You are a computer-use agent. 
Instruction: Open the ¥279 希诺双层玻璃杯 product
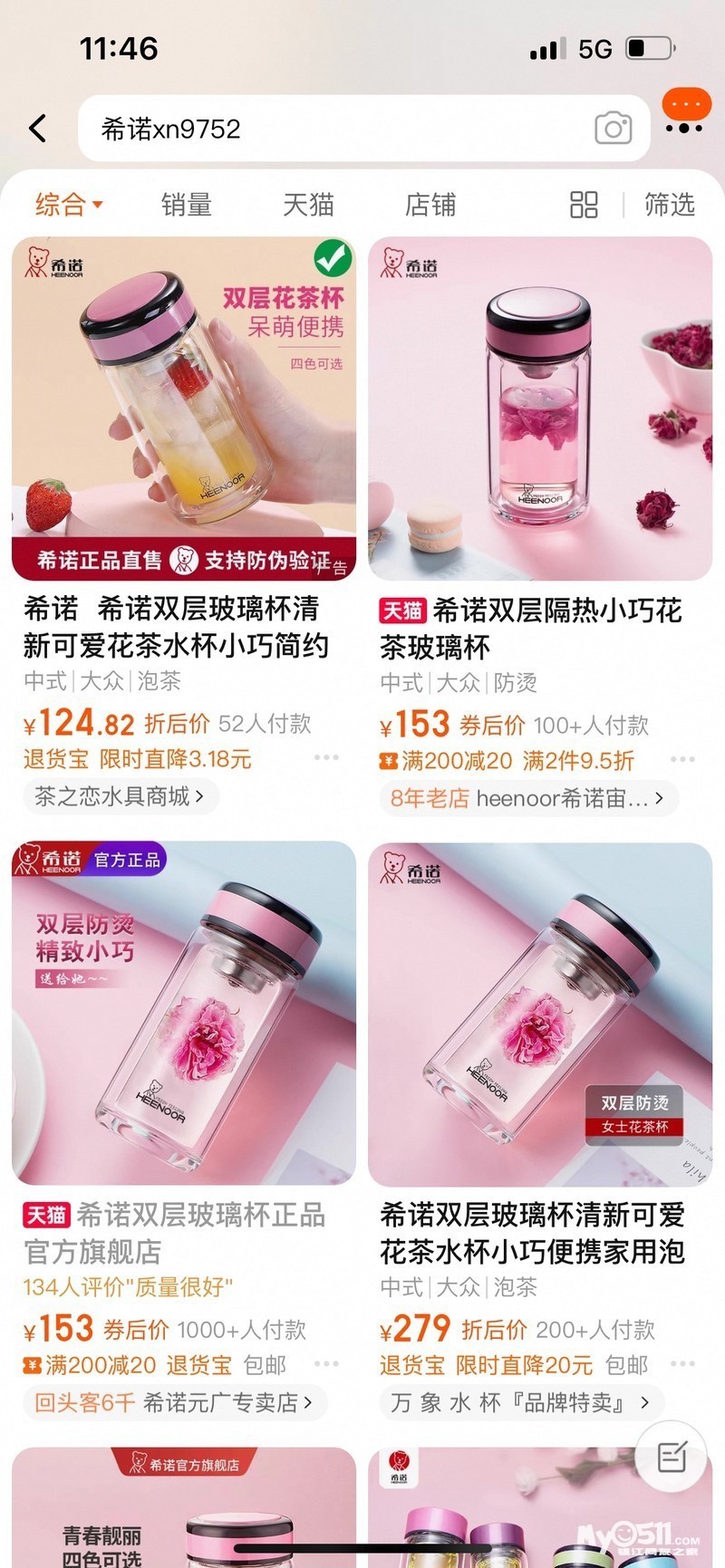tap(540, 1014)
